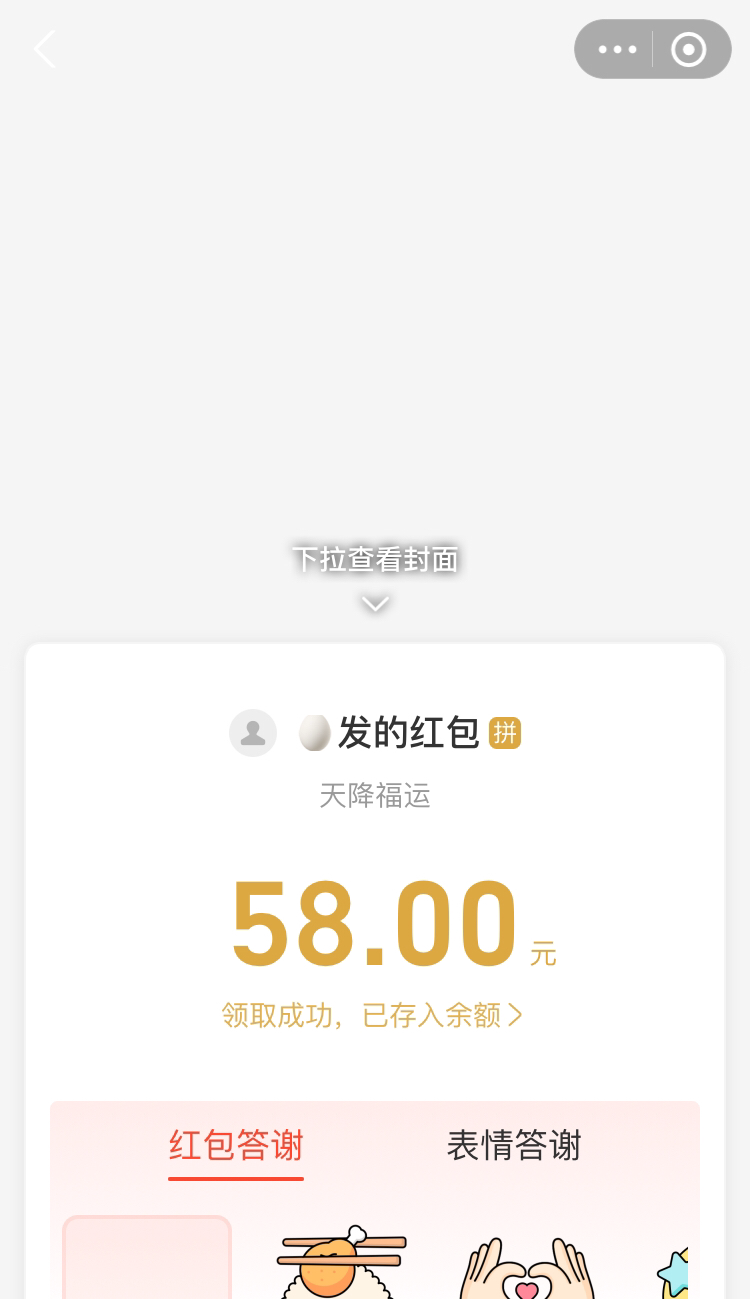Switch to the 表情答谢 tab
Image resolution: width=750 pixels, height=1299 pixels.
click(x=513, y=1146)
